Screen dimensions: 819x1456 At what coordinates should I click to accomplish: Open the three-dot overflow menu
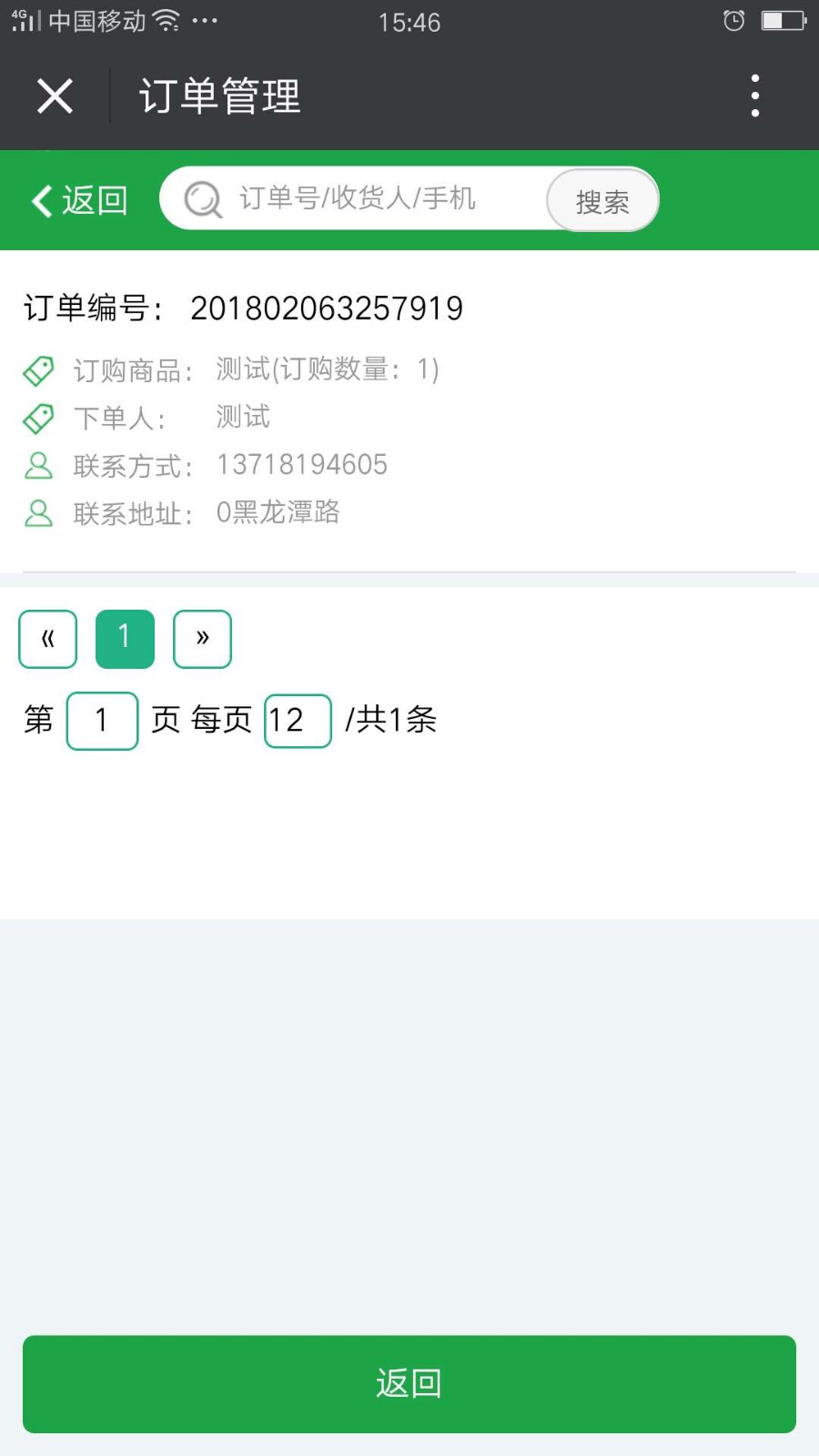[754, 96]
